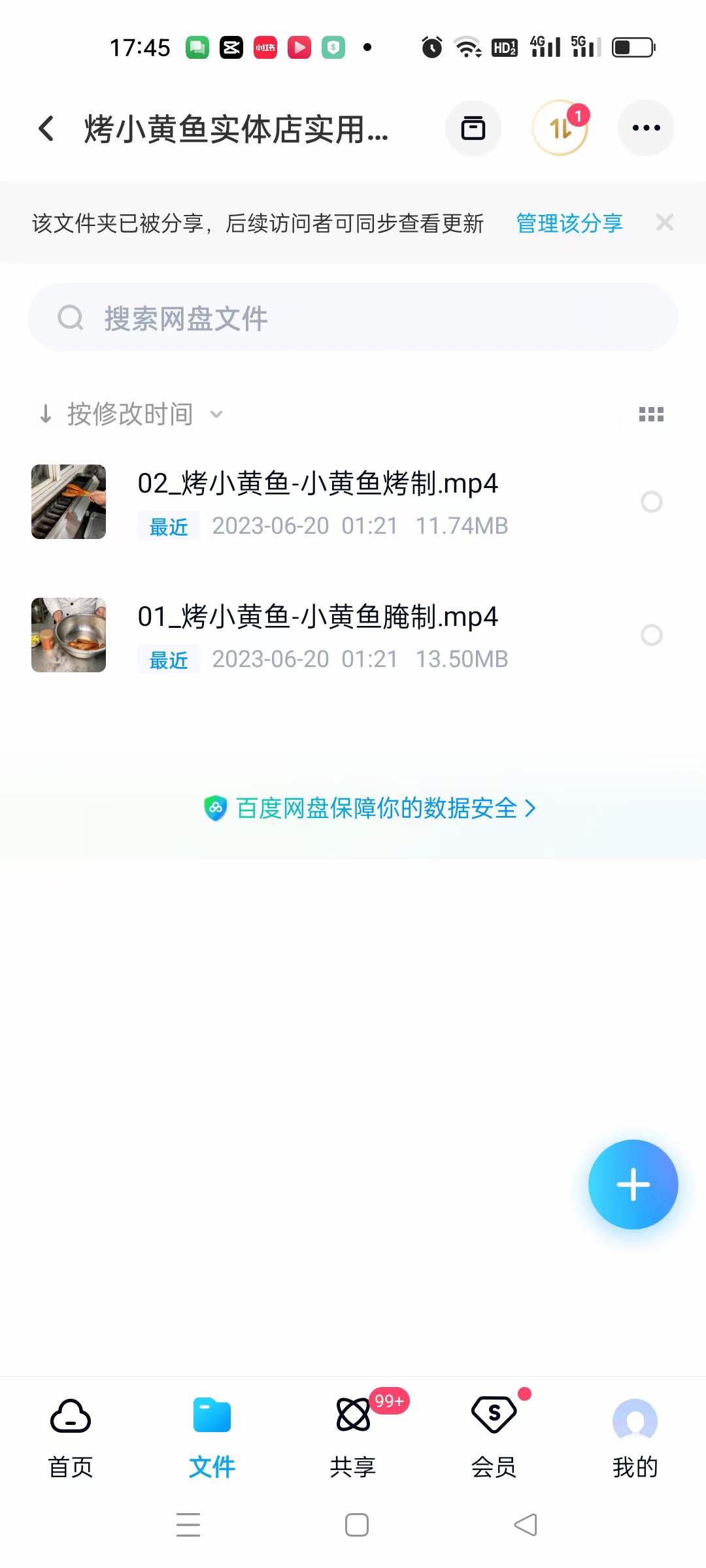
Task: Toggle sort direction with the down arrow
Action: [x=44, y=414]
